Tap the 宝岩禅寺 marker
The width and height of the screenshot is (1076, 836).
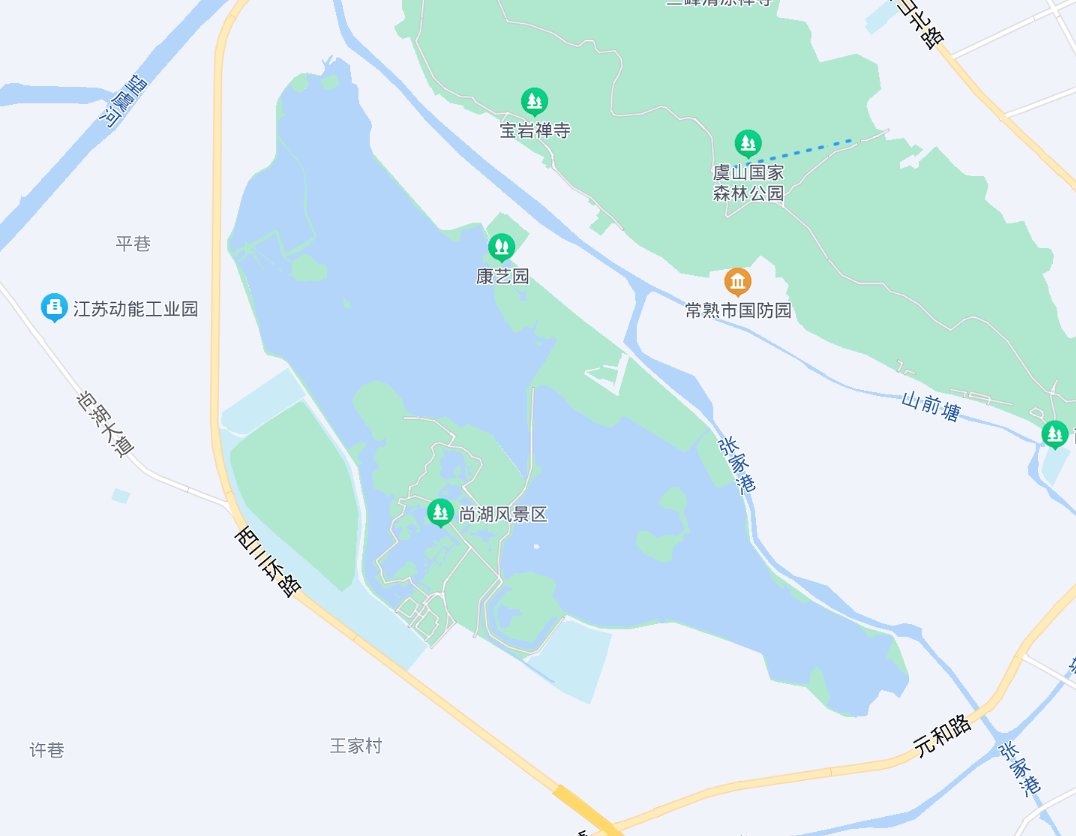click(535, 101)
